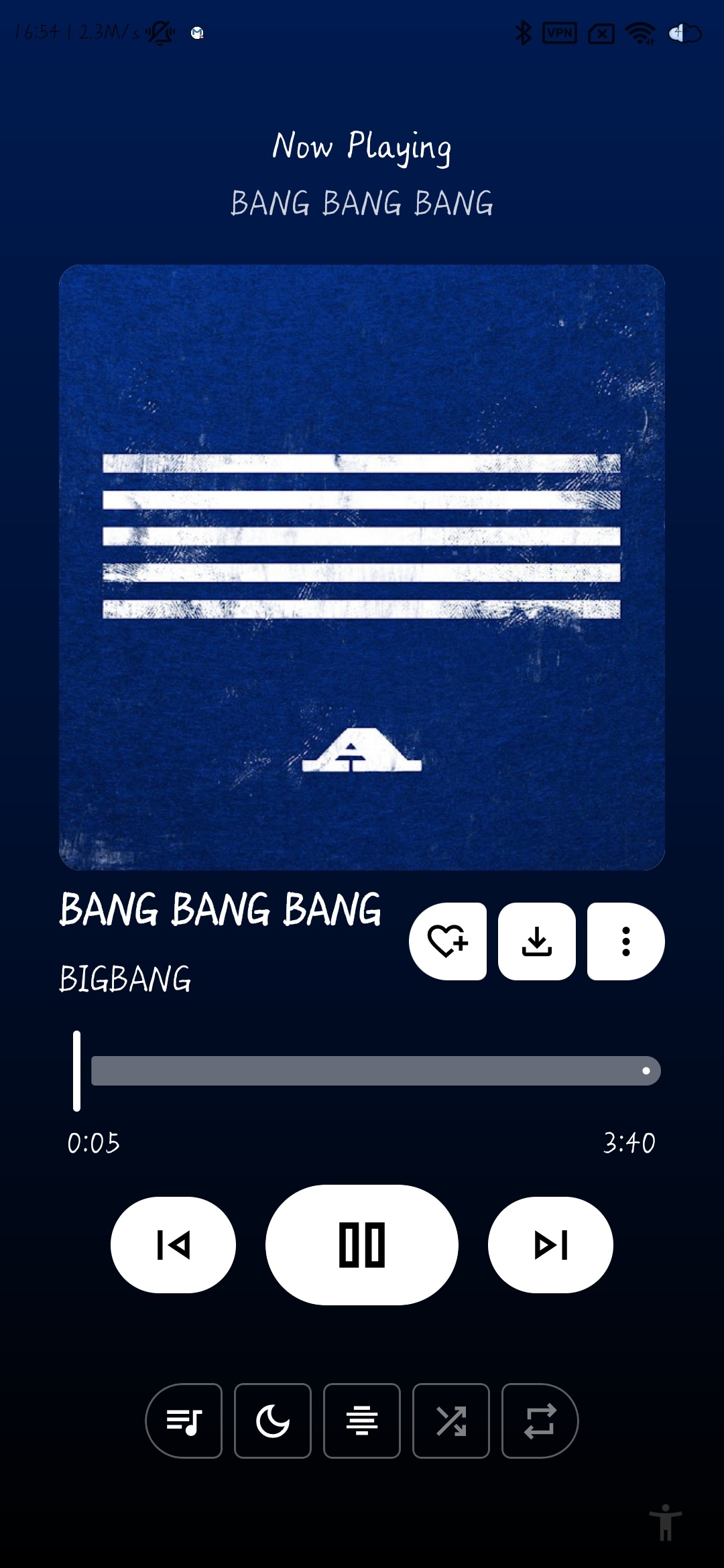724x1568 pixels.
Task: Skip to the next track
Action: 550,1245
